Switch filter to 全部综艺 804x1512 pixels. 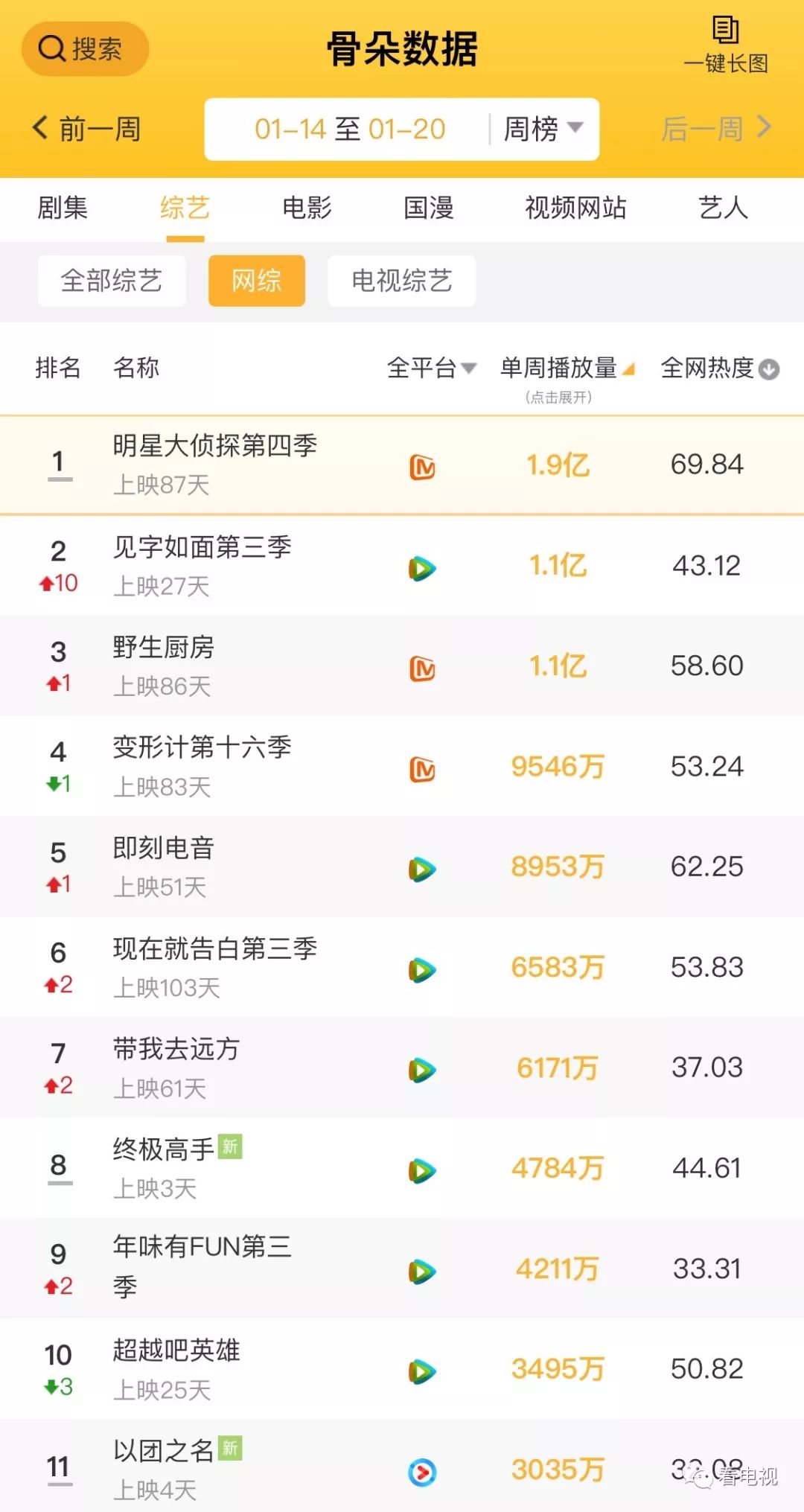coord(111,281)
